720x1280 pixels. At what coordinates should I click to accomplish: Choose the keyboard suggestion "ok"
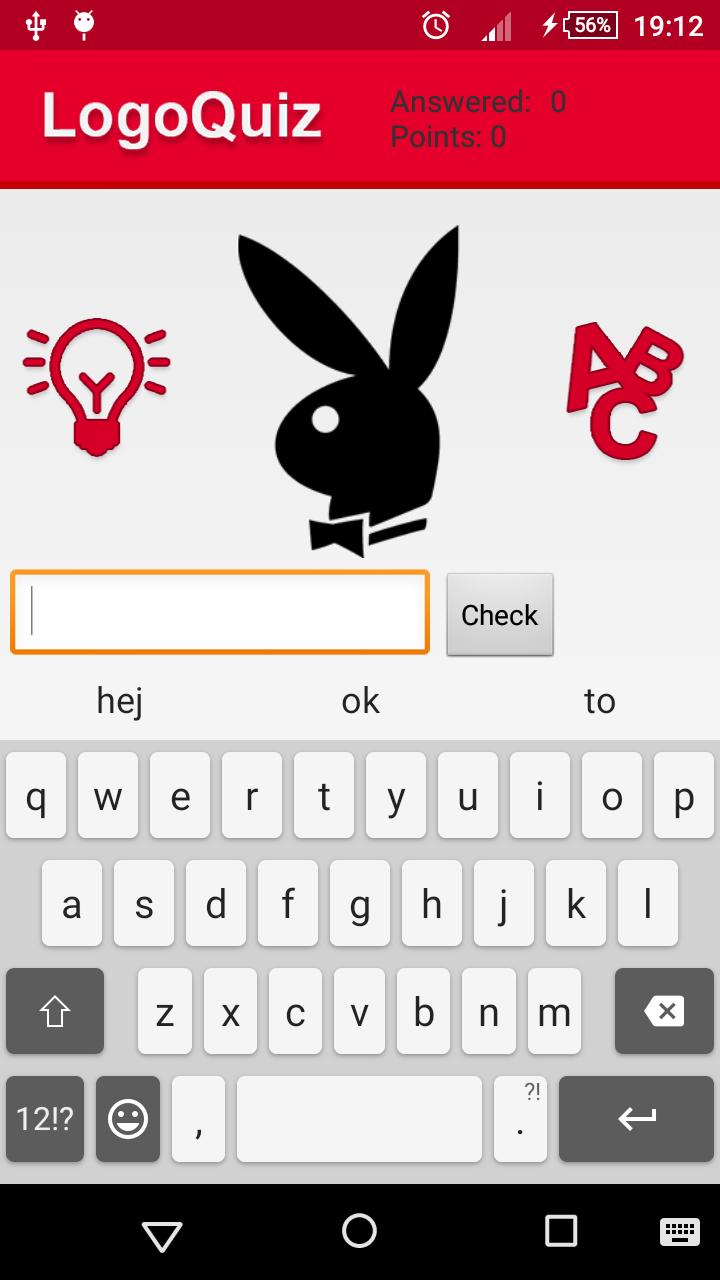tap(360, 701)
